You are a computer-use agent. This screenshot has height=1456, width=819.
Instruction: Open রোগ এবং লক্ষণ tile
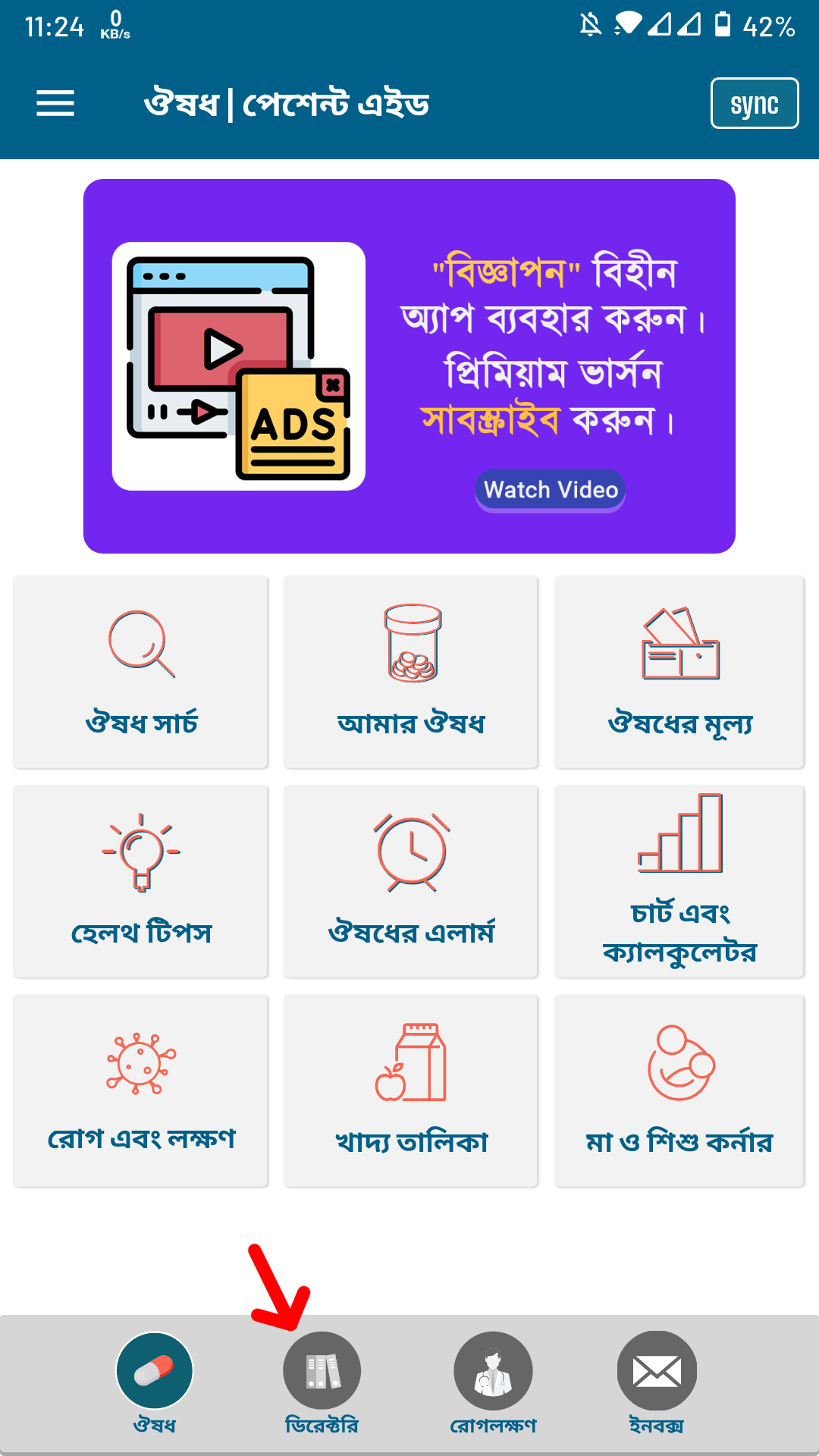141,1090
